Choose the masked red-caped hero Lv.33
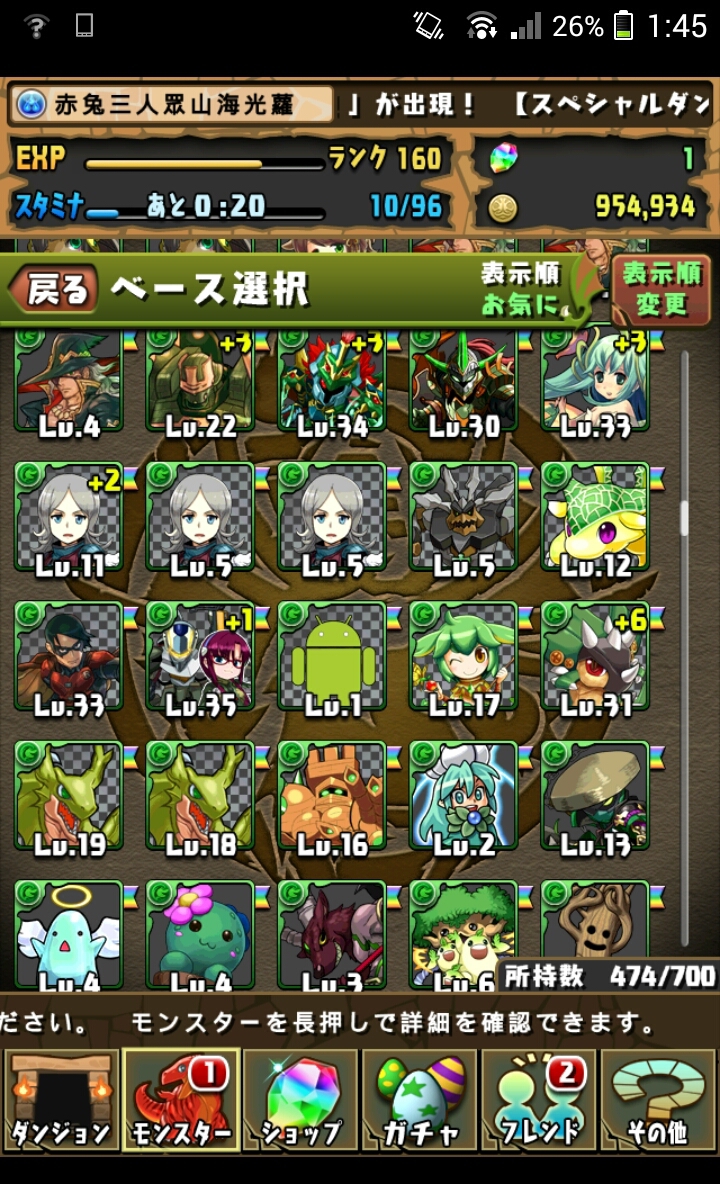The image size is (720, 1184). coord(69,658)
